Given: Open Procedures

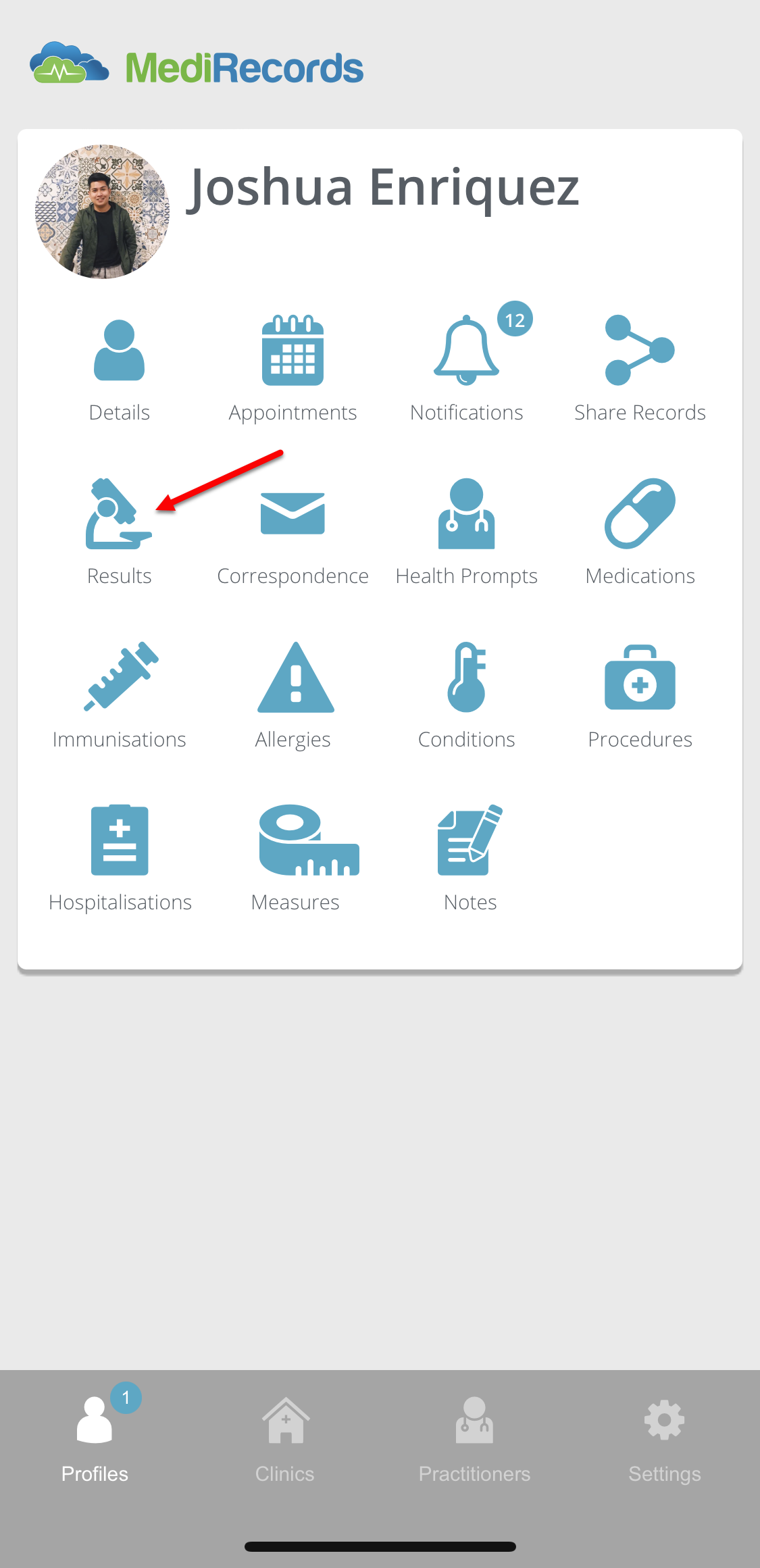Looking at the screenshot, I should (640, 696).
